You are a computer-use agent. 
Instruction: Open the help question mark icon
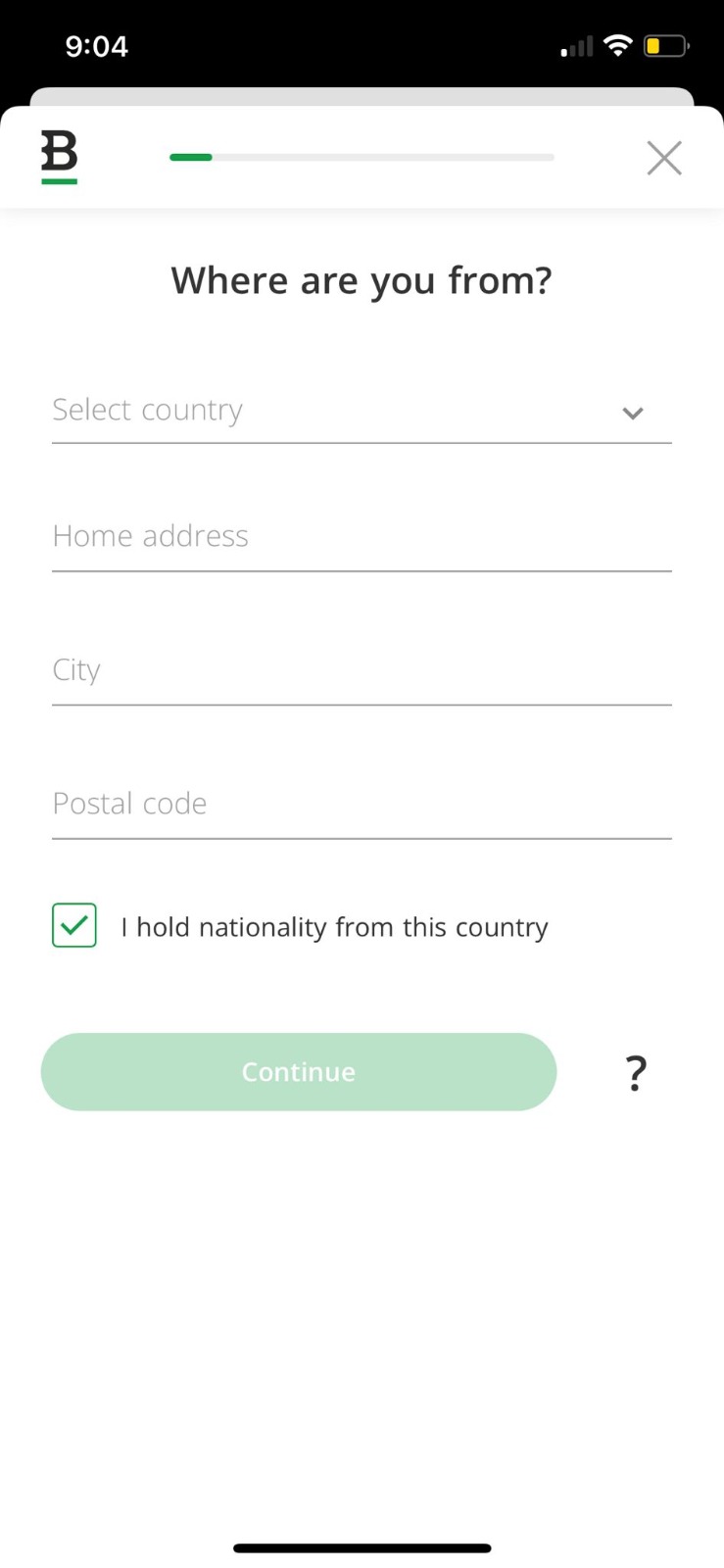635,1073
